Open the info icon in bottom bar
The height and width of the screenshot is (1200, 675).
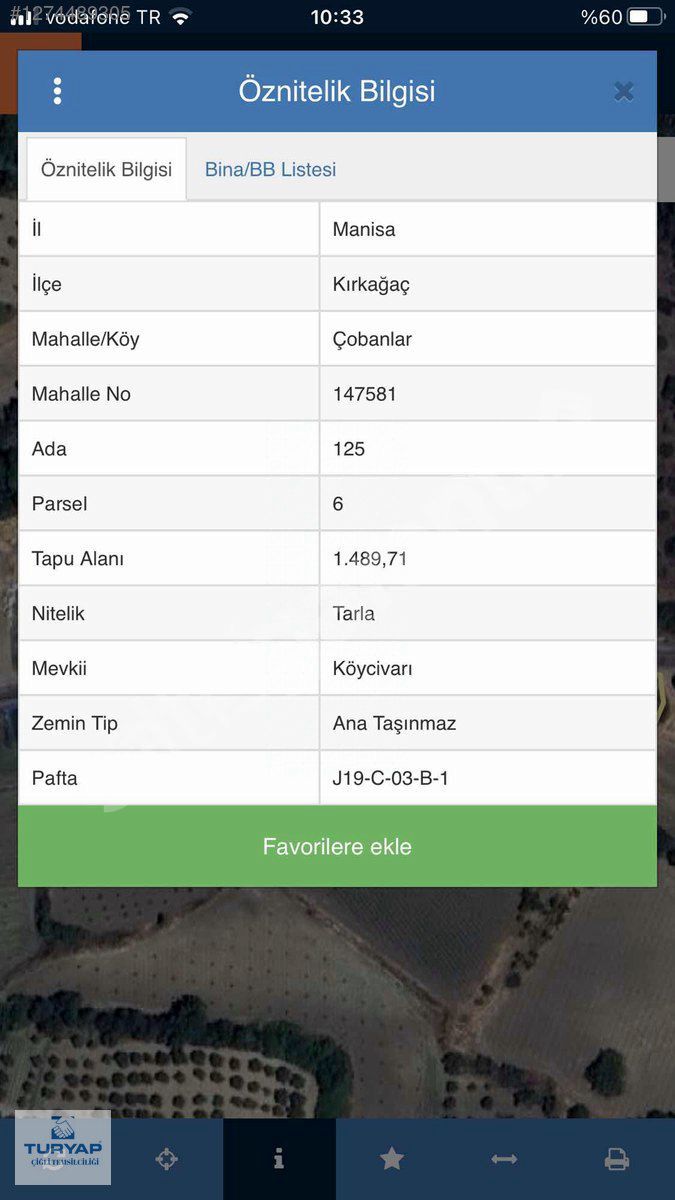click(279, 1159)
